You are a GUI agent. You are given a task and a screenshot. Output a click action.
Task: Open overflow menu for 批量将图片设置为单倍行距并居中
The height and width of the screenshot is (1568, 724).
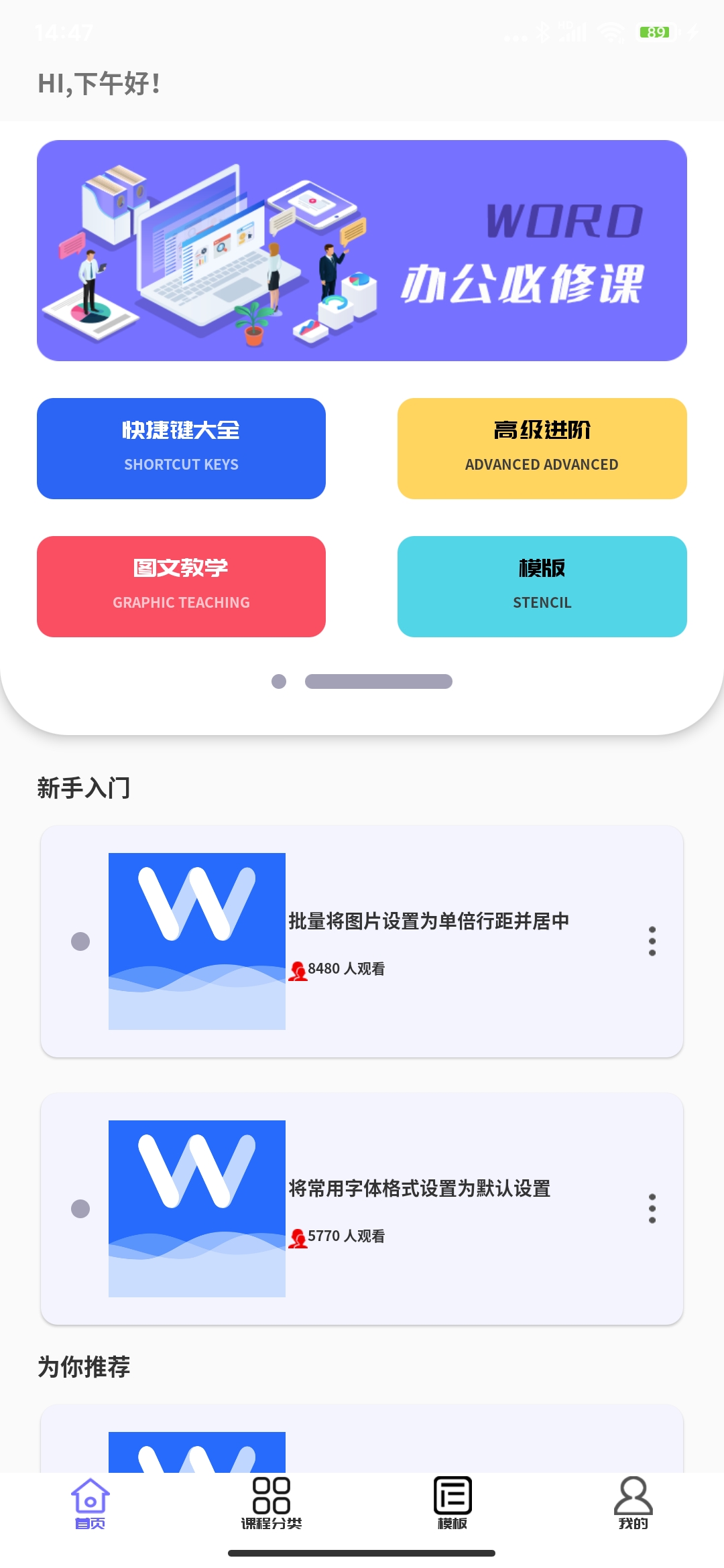[x=652, y=941]
